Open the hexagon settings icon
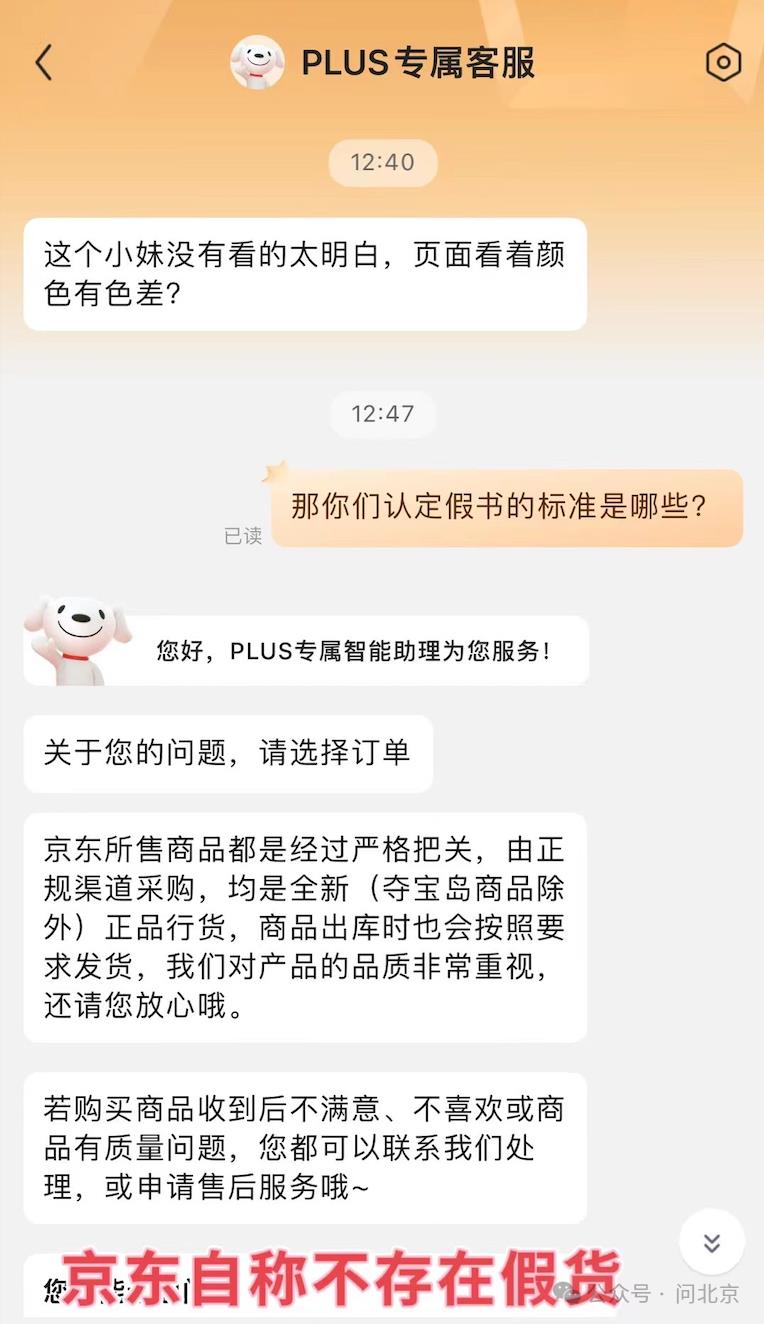 (723, 62)
